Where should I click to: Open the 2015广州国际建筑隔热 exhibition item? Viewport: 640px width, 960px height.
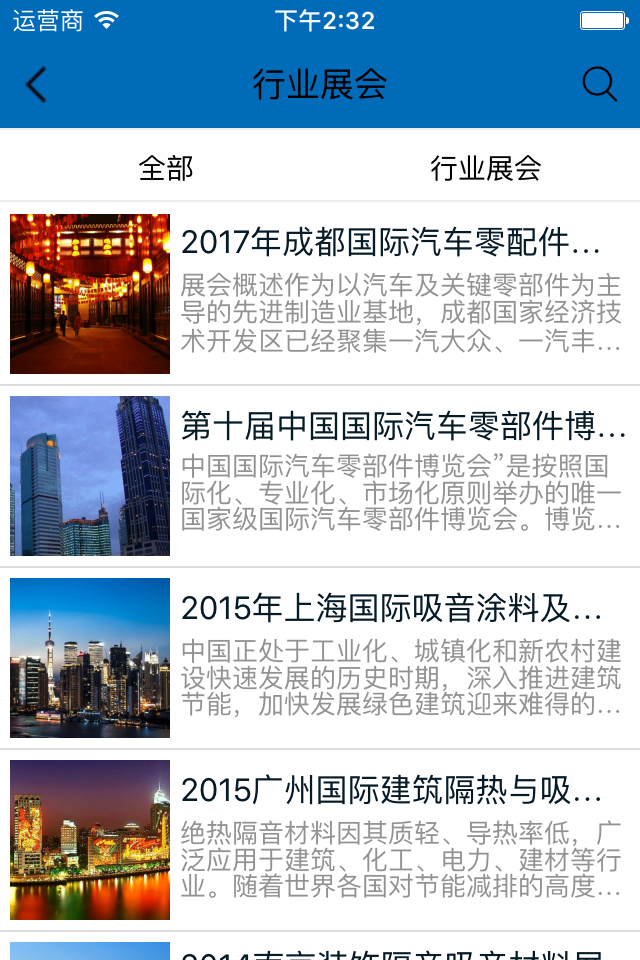pos(391,791)
